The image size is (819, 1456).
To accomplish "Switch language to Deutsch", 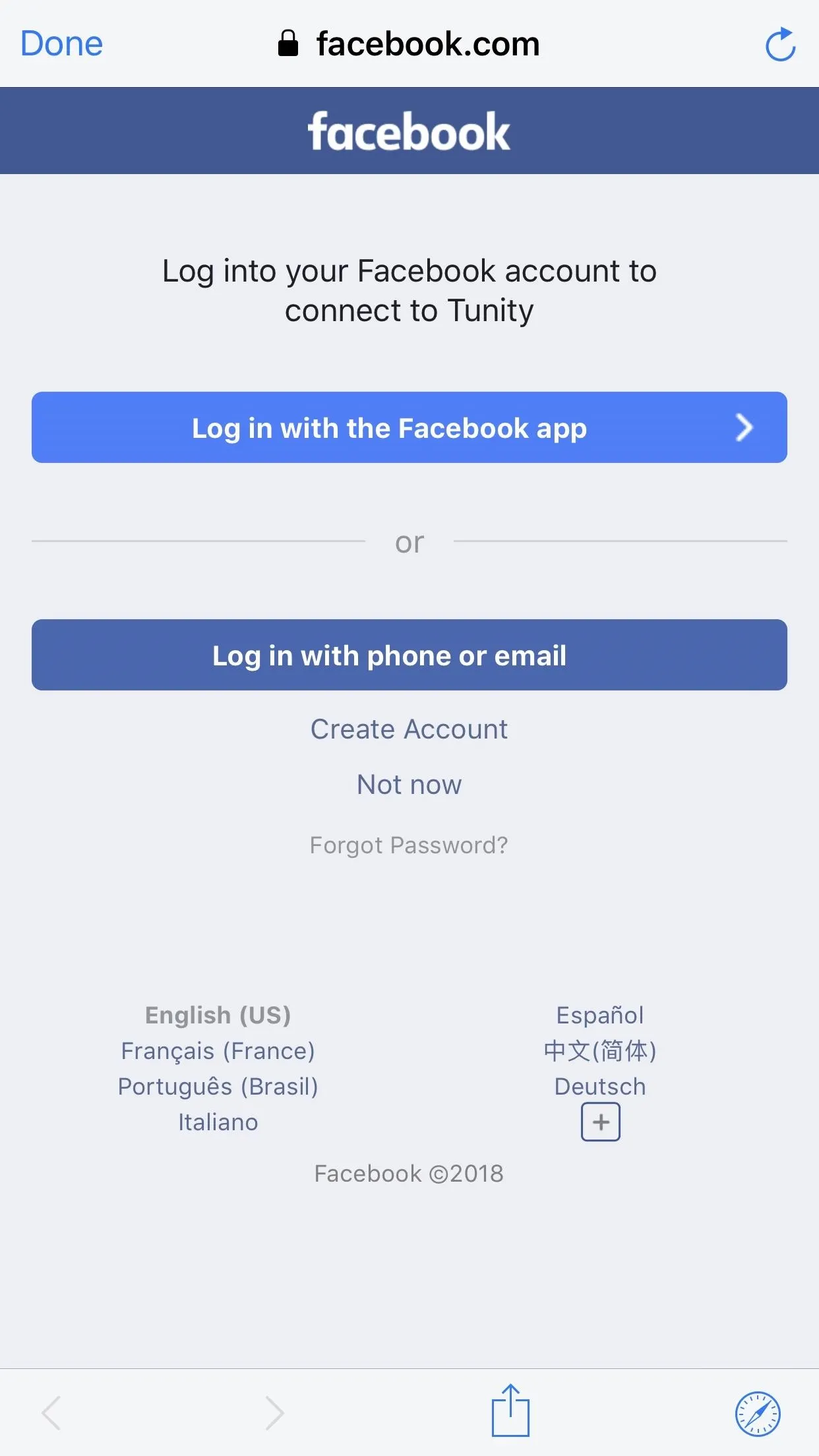I will (x=600, y=1087).
